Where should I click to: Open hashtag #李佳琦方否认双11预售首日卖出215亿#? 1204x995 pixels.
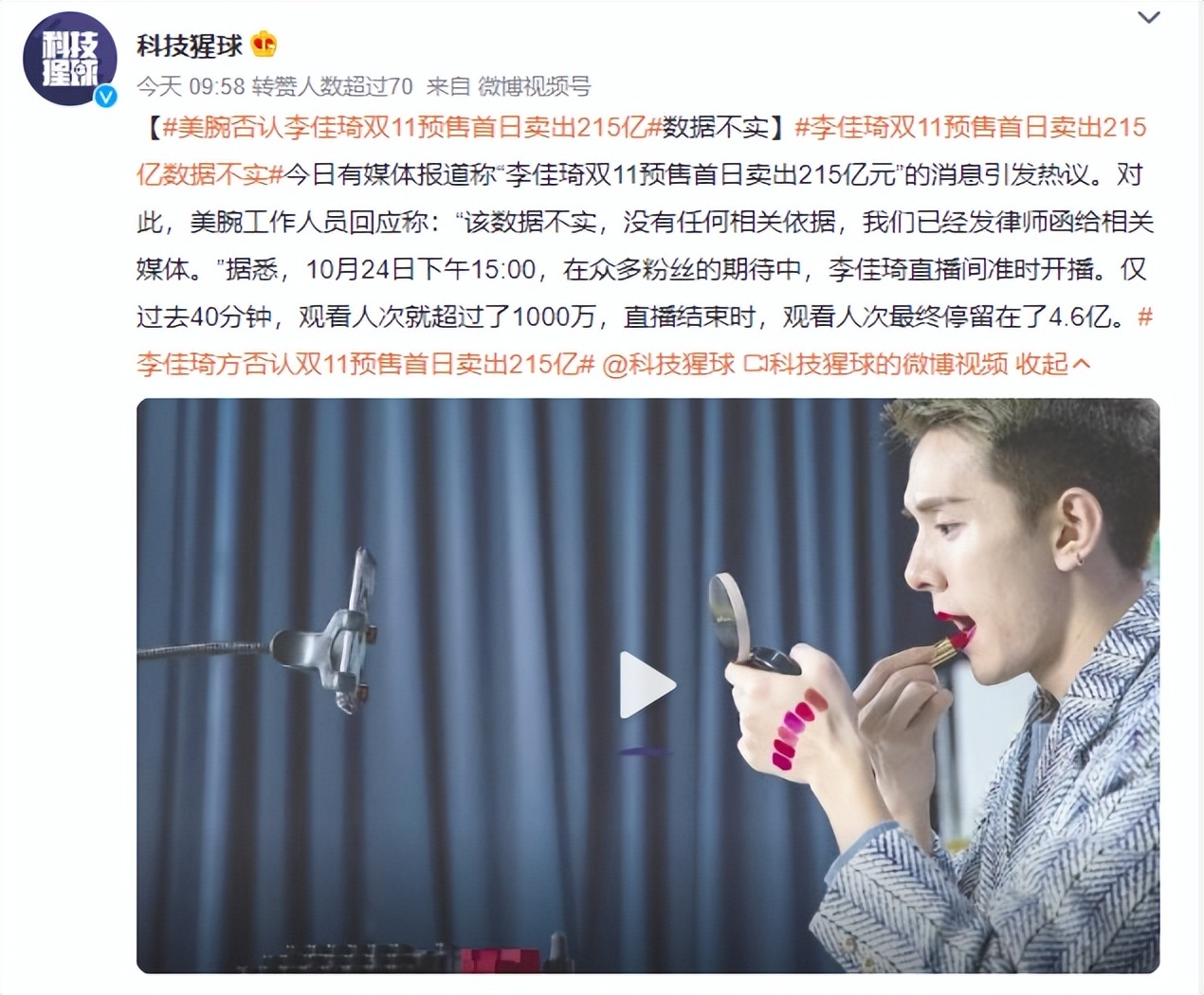pyautogui.click(x=365, y=364)
